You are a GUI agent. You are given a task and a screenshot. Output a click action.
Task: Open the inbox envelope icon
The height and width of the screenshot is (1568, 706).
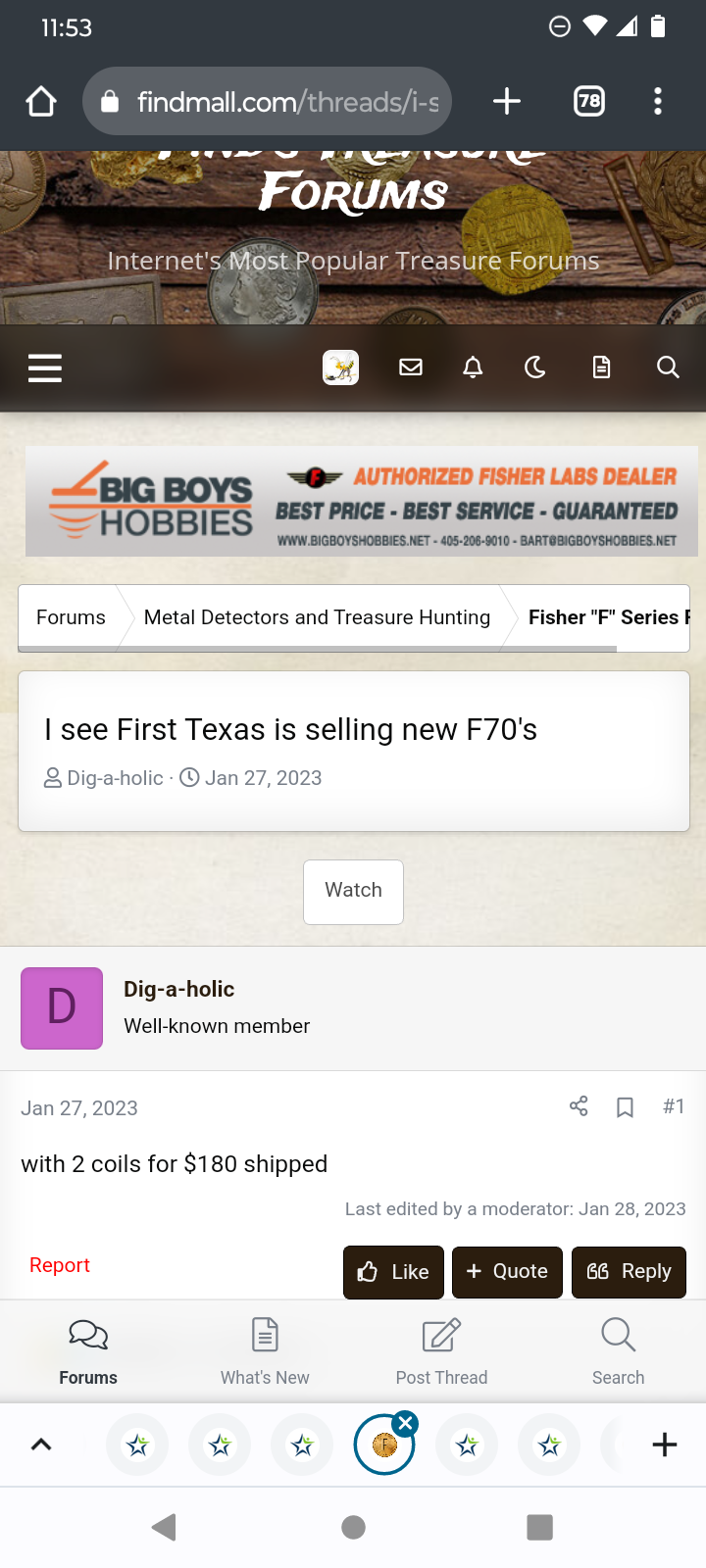(411, 367)
